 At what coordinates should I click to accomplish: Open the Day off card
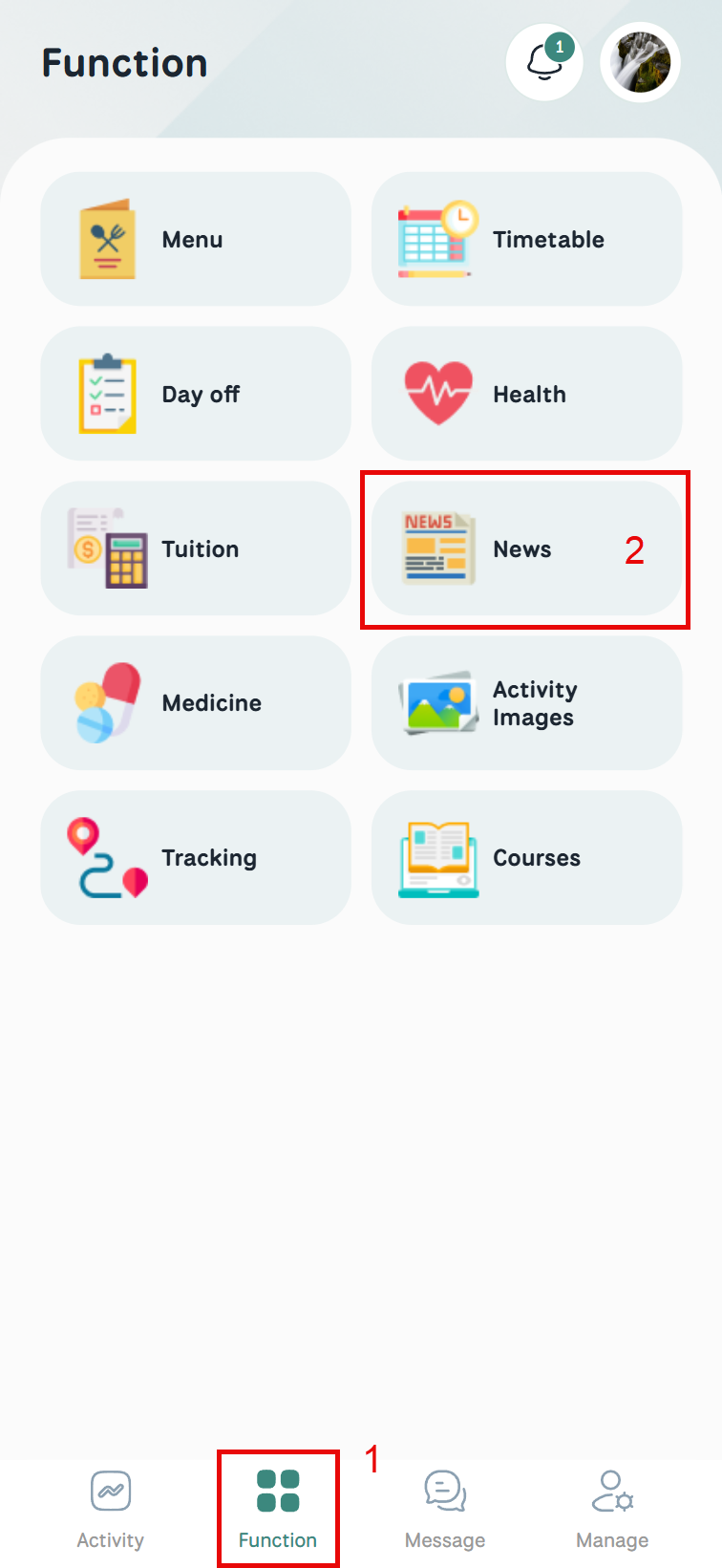[x=196, y=394]
